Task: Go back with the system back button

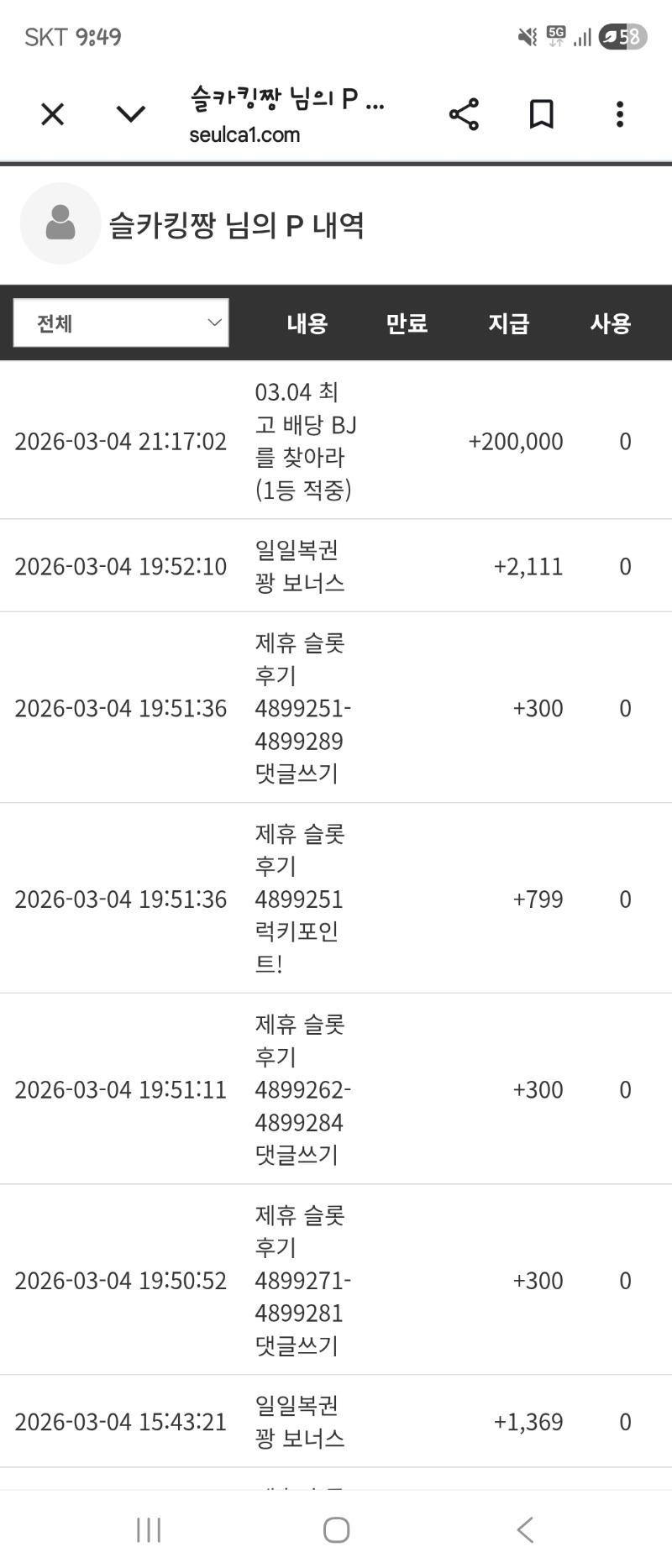Action: [525, 1529]
